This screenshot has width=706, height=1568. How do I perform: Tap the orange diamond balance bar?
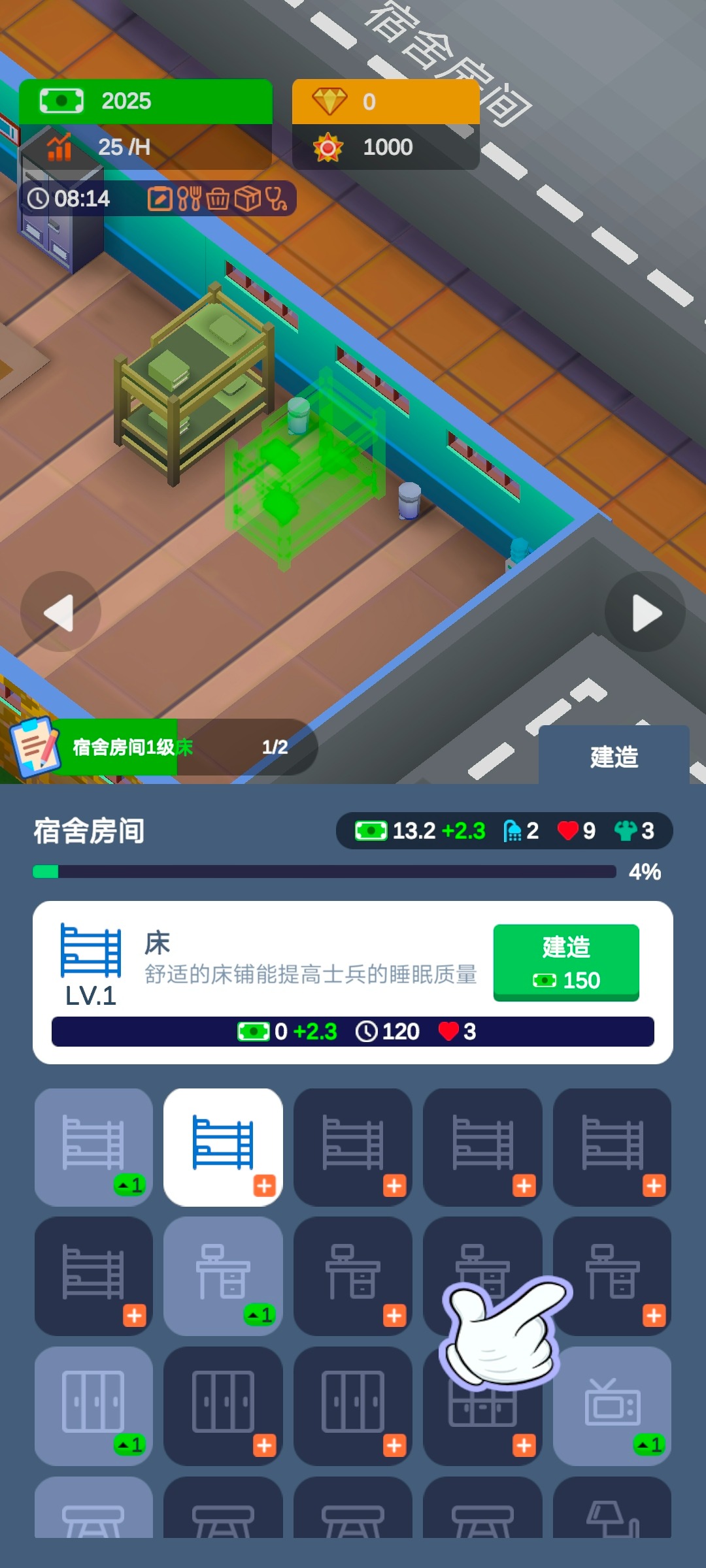pyautogui.click(x=386, y=101)
